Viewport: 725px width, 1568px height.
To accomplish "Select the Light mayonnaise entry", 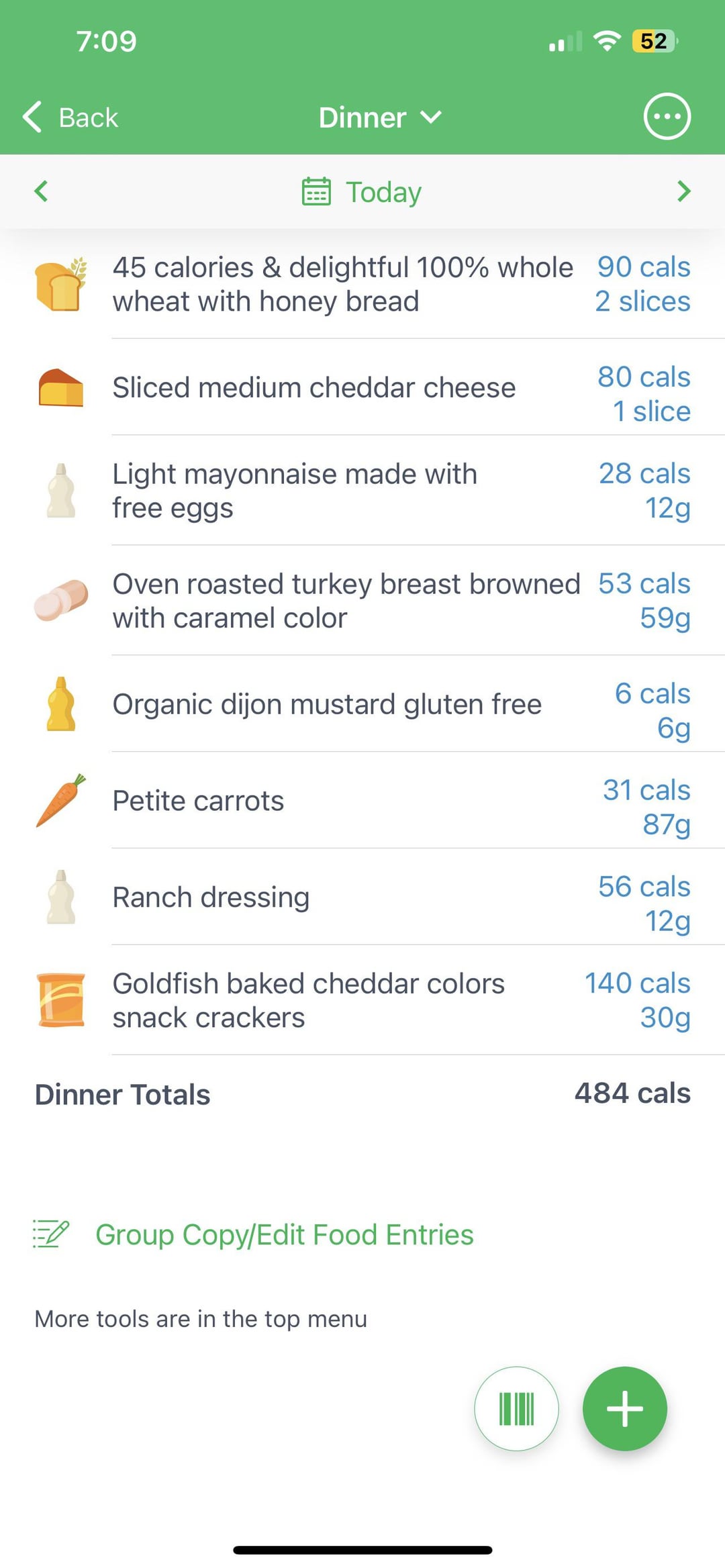I will tap(362, 491).
